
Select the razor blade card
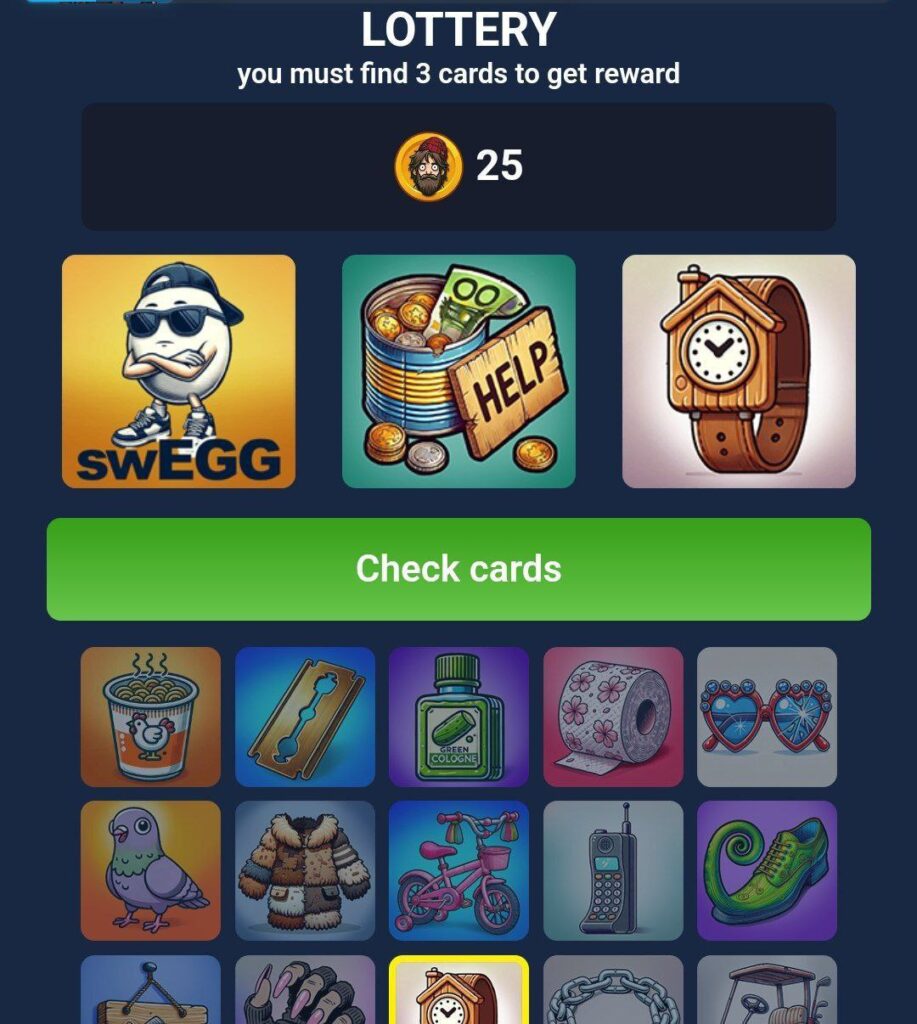point(305,717)
